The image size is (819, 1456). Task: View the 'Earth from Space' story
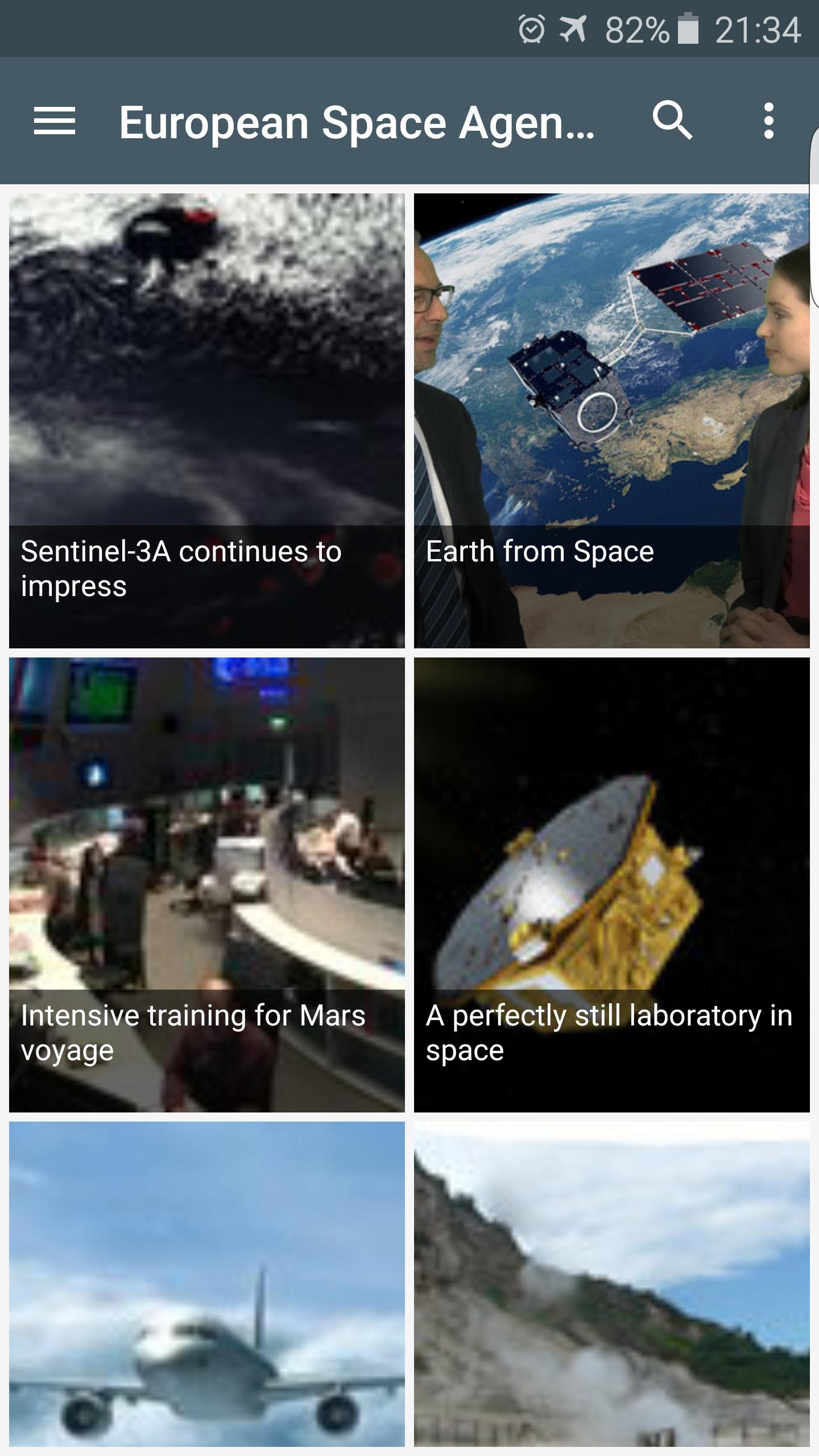611,421
